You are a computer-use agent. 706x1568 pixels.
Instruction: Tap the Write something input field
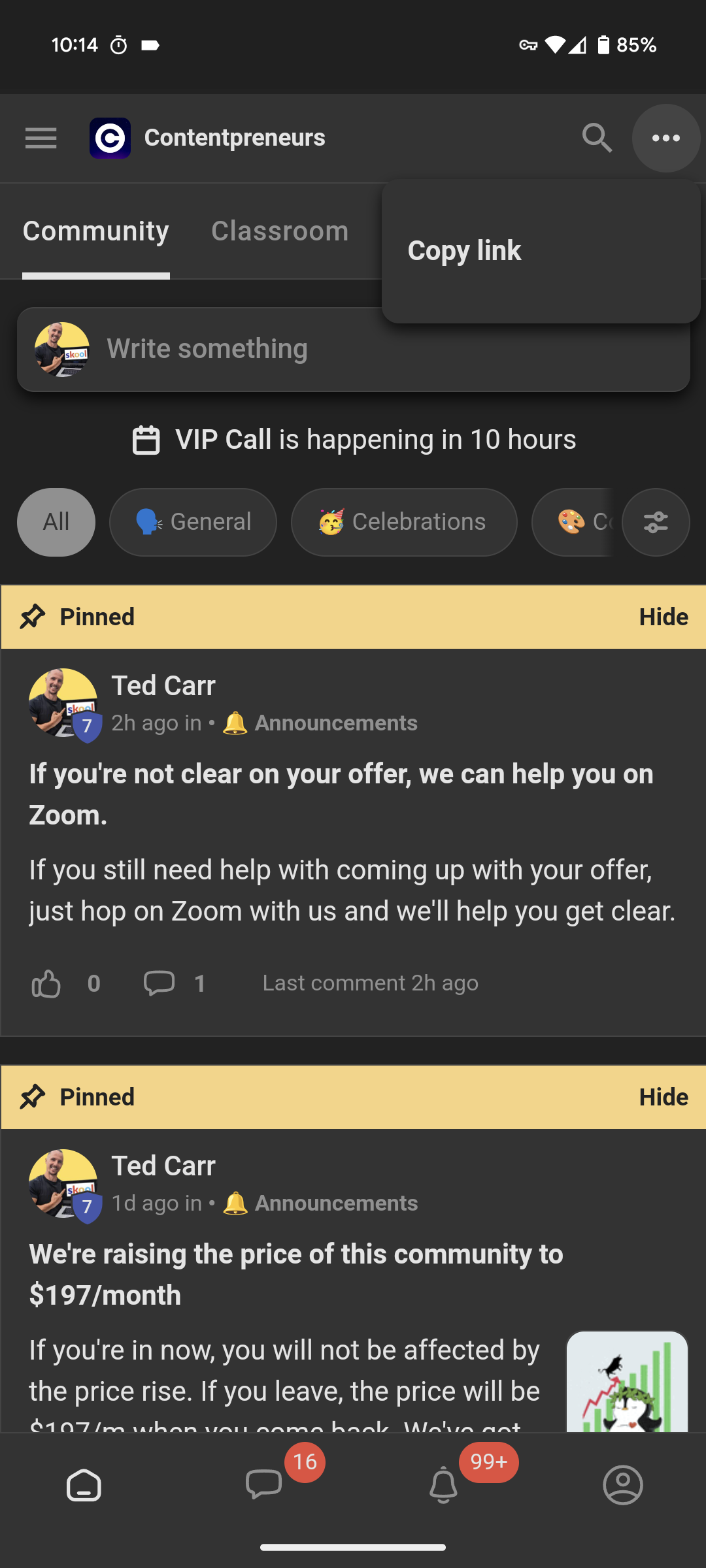click(x=353, y=348)
